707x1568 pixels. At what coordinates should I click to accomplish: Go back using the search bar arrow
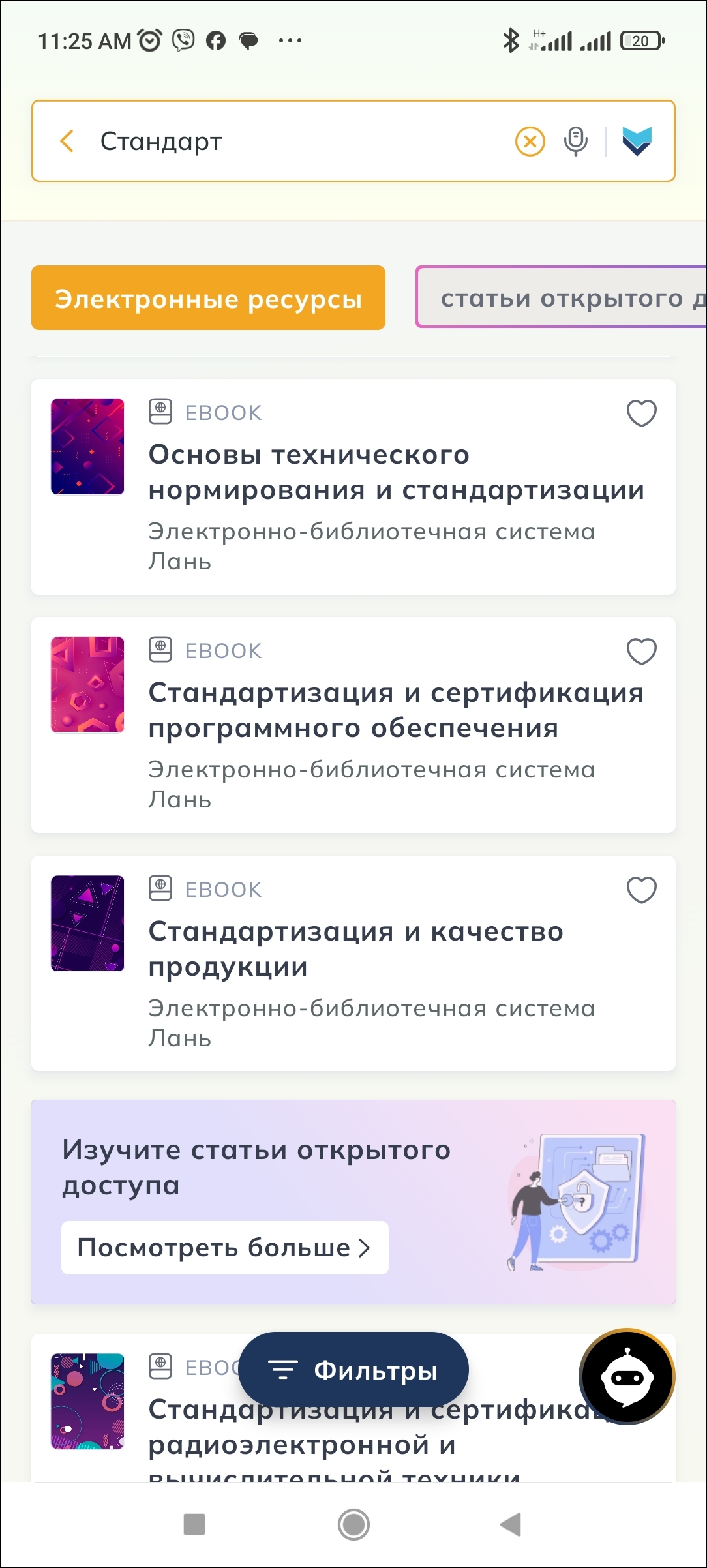point(67,141)
